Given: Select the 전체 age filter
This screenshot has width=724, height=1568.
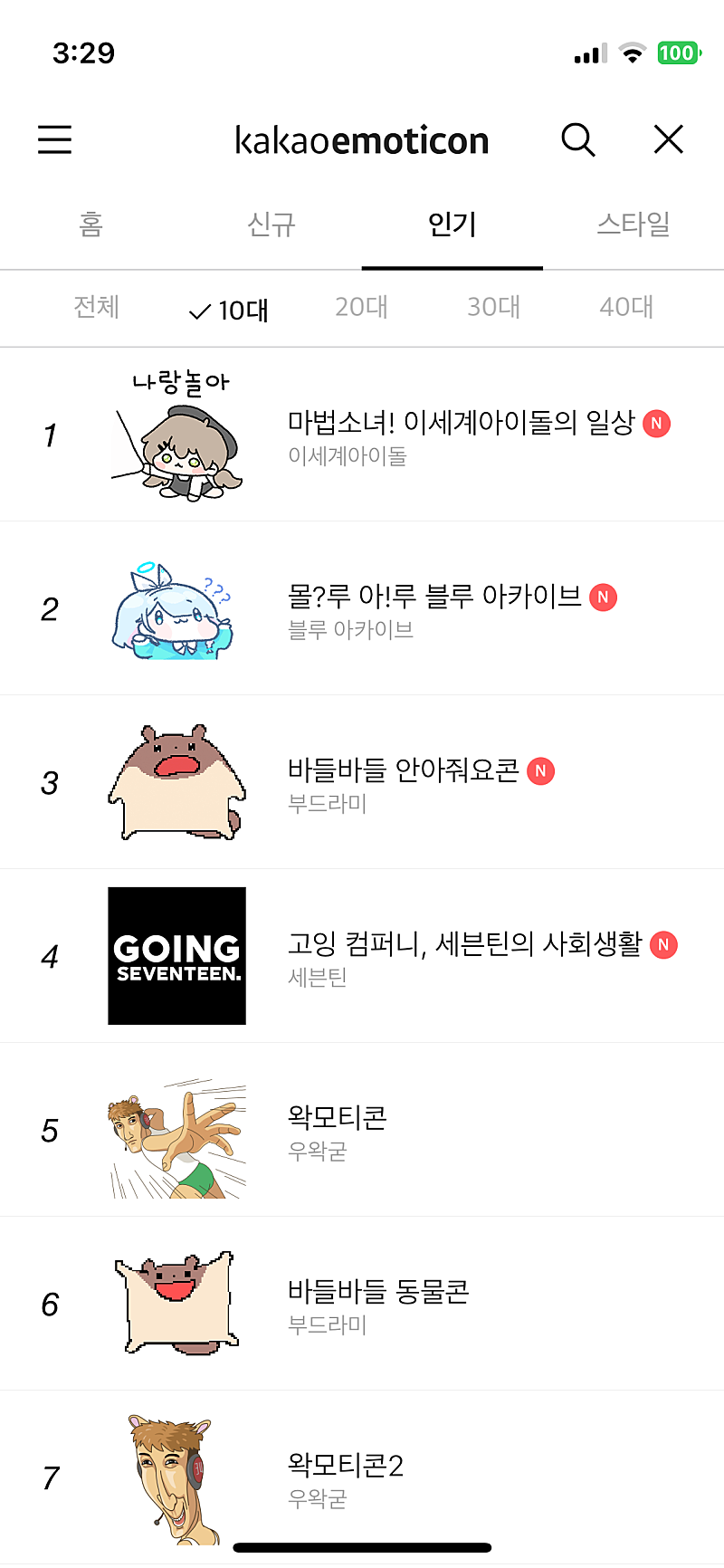Looking at the screenshot, I should (96, 308).
